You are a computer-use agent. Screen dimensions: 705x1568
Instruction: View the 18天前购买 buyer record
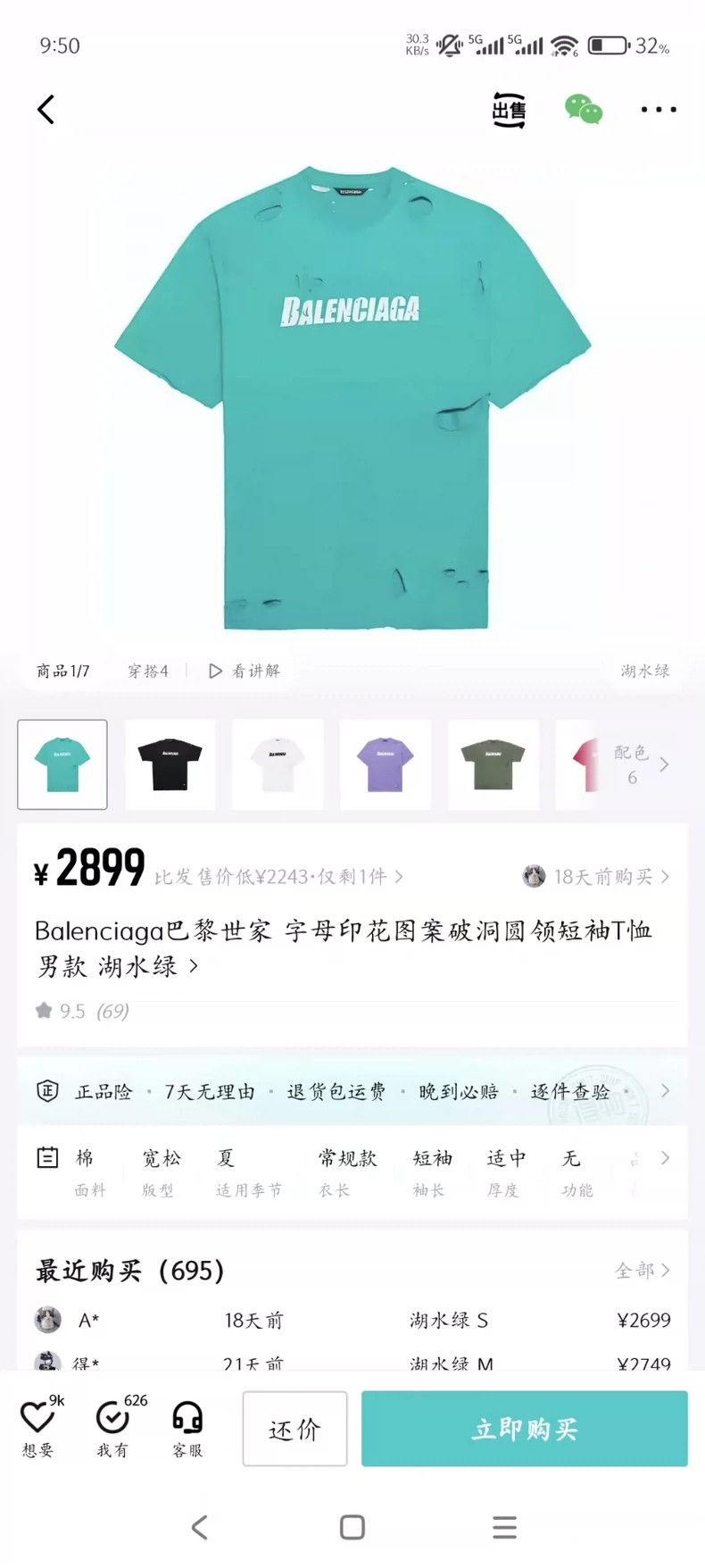tap(596, 877)
